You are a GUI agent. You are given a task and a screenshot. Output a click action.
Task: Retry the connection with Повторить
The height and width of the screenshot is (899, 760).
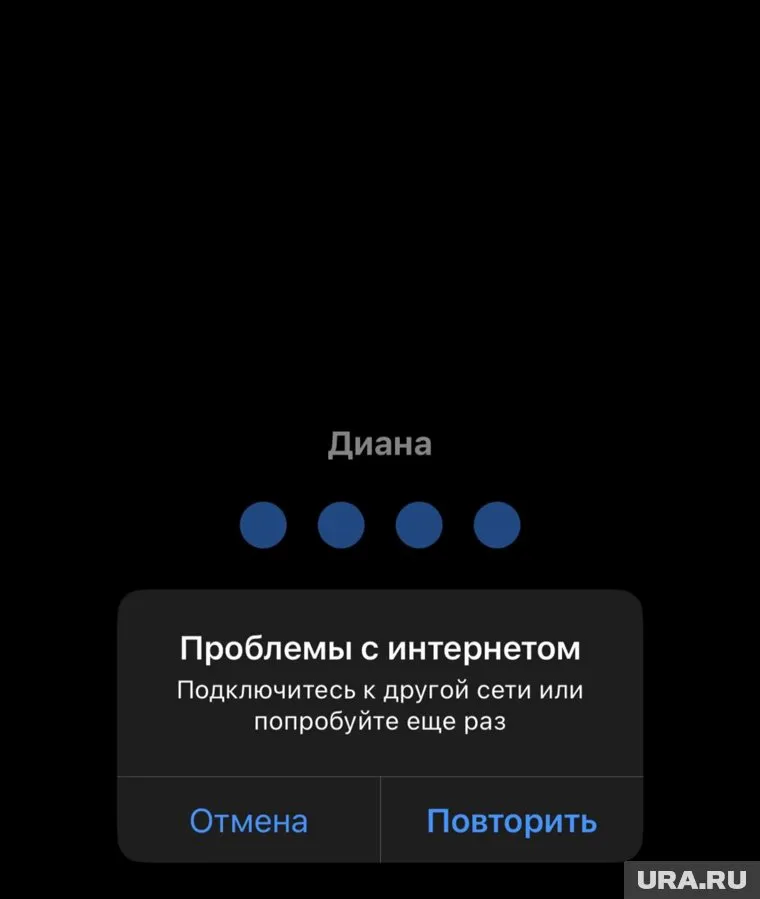(x=511, y=821)
